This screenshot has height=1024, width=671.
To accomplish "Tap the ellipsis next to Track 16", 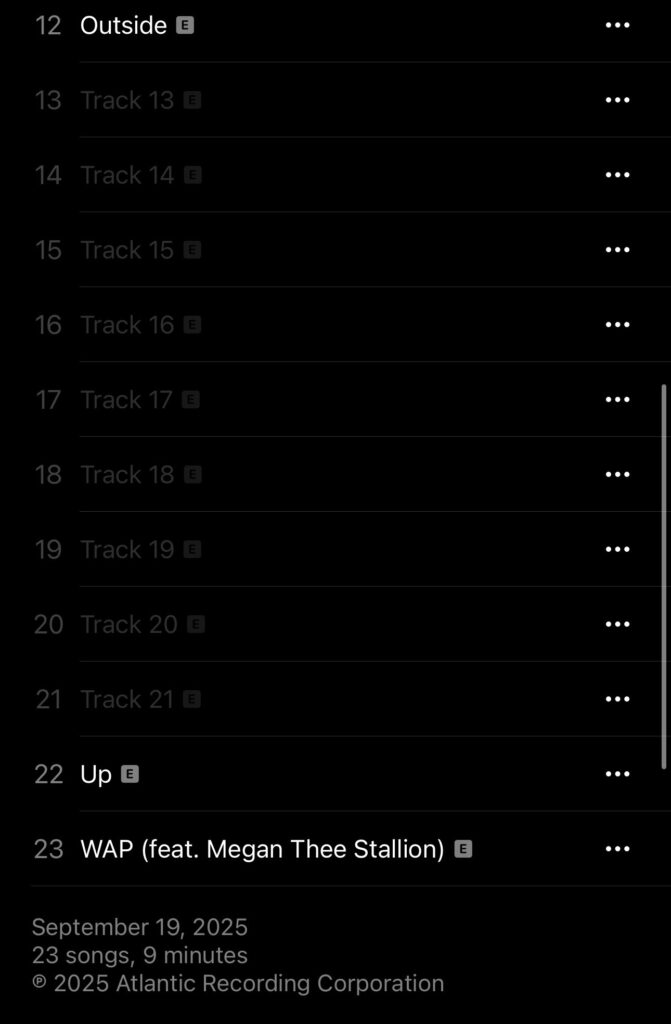I will [618, 325].
